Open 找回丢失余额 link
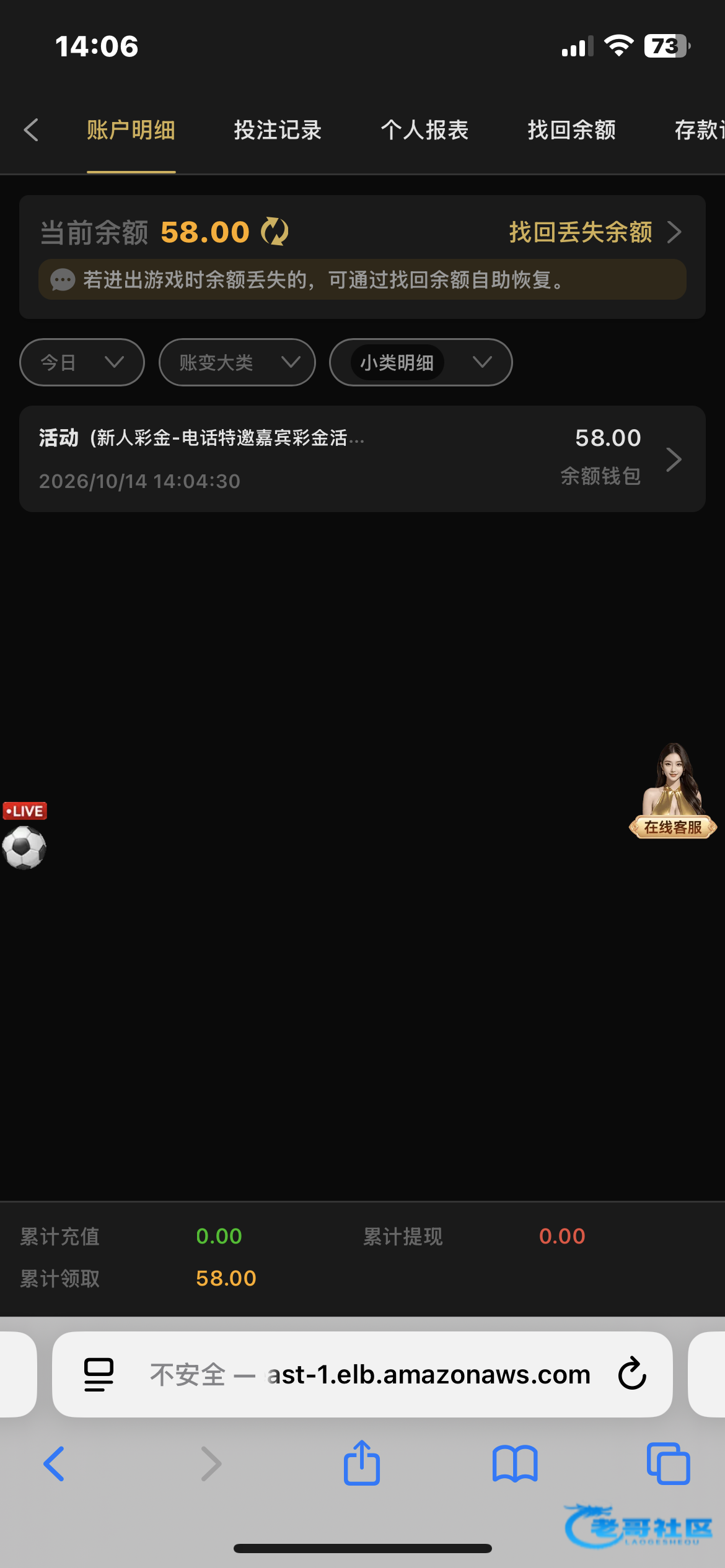 [595, 232]
